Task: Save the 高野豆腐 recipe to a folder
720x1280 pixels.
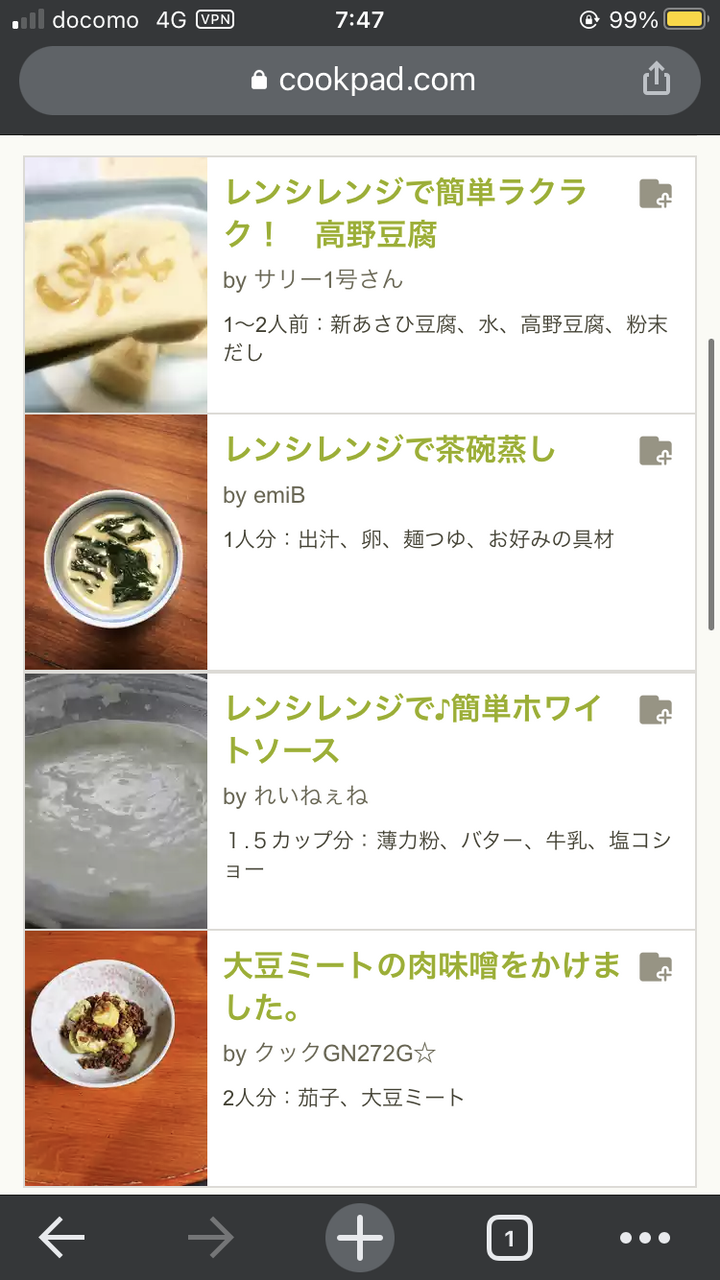Action: click(x=656, y=194)
